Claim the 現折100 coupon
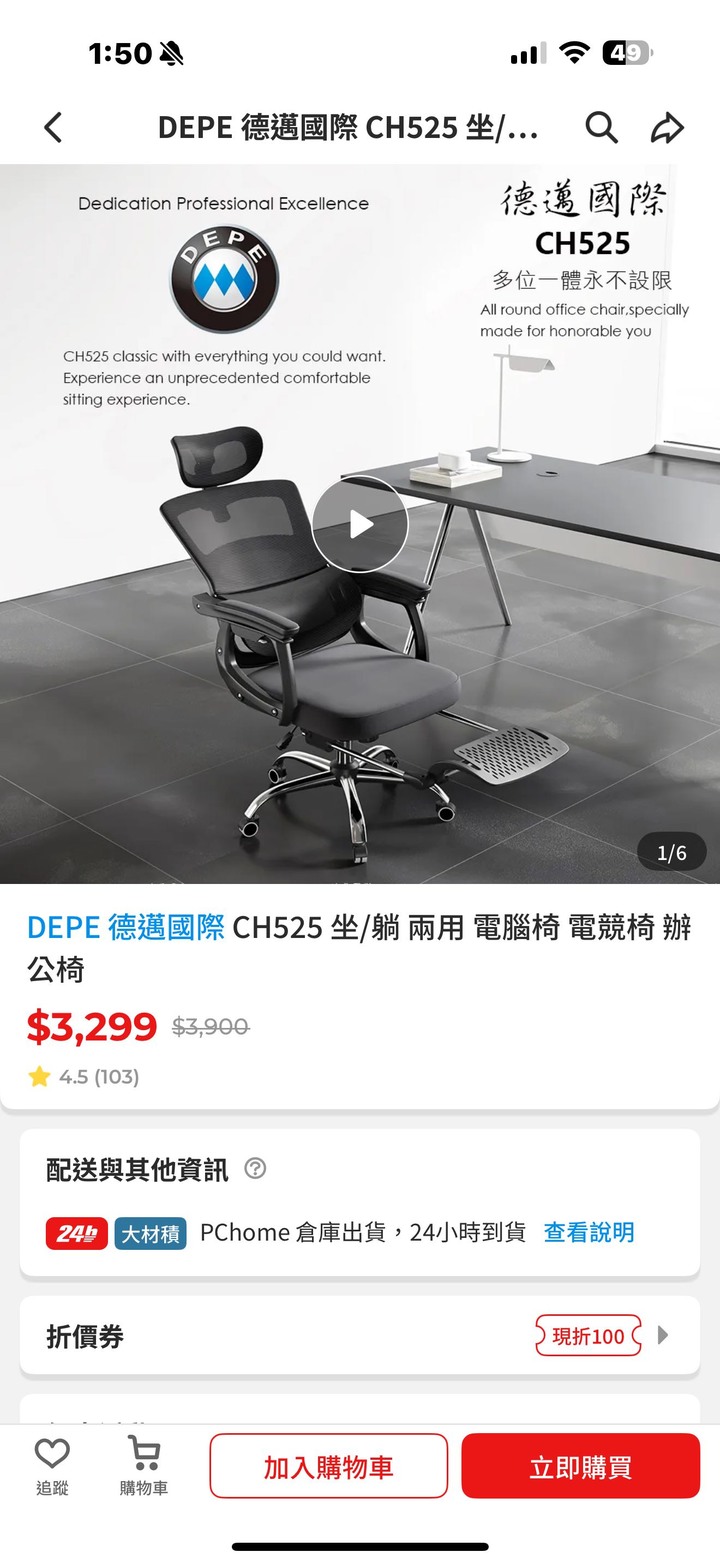 (x=588, y=1336)
